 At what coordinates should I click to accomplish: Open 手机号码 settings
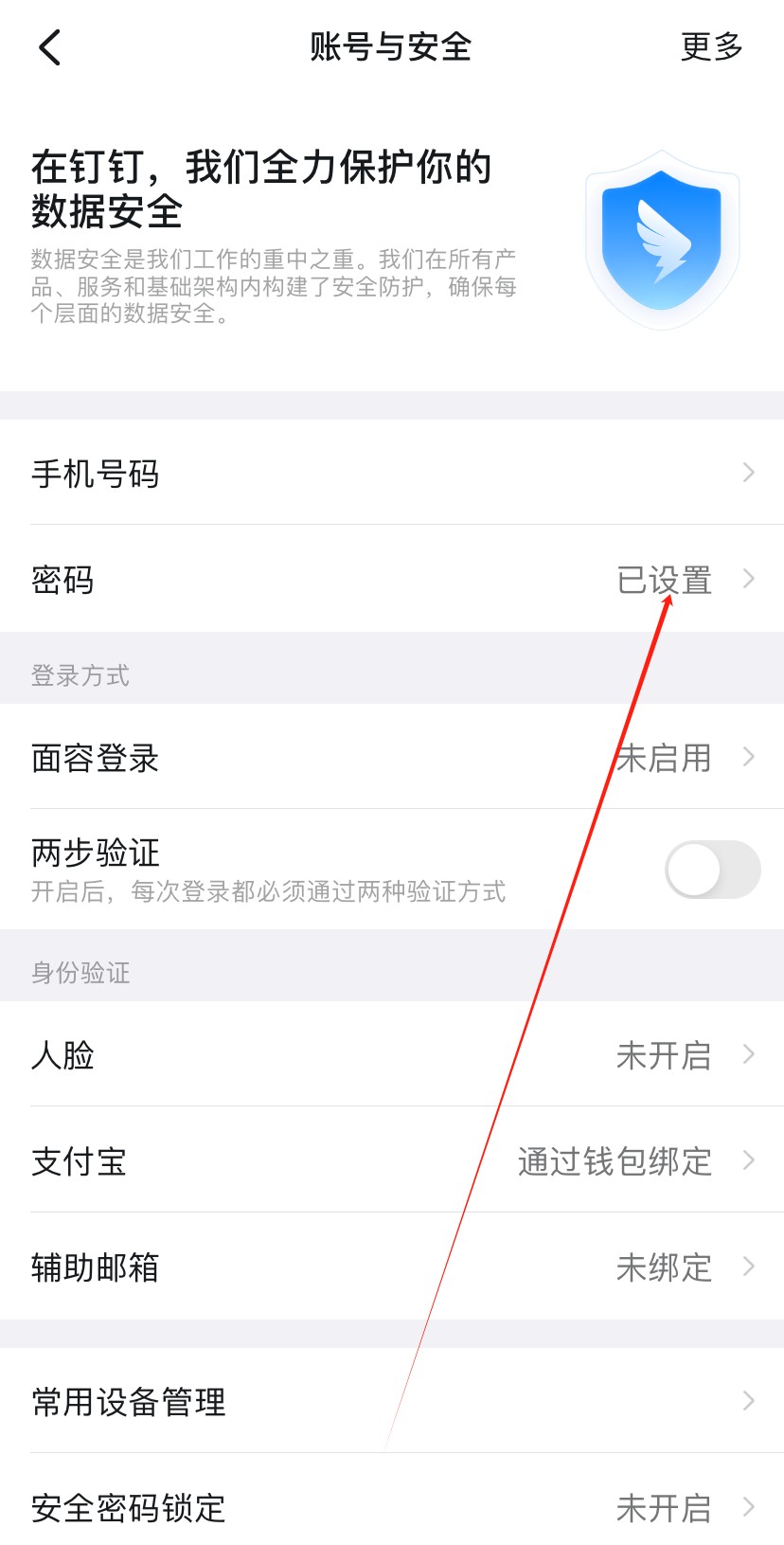(x=392, y=473)
